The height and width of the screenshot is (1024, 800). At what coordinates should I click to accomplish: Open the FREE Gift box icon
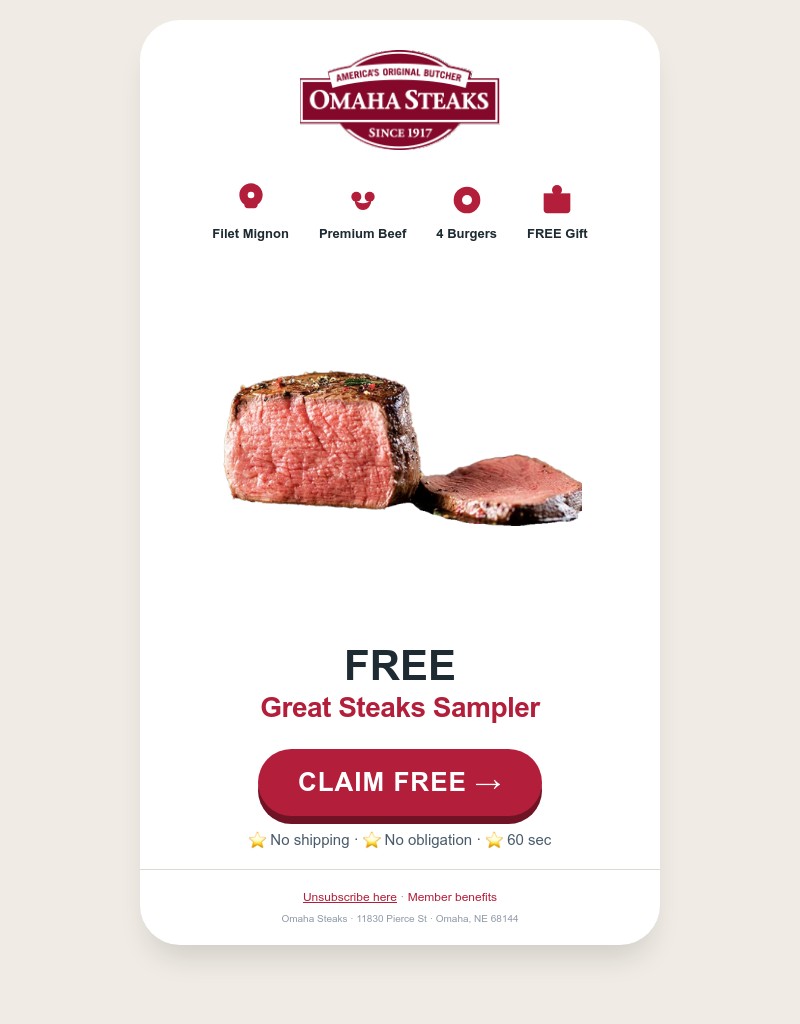[557, 199]
